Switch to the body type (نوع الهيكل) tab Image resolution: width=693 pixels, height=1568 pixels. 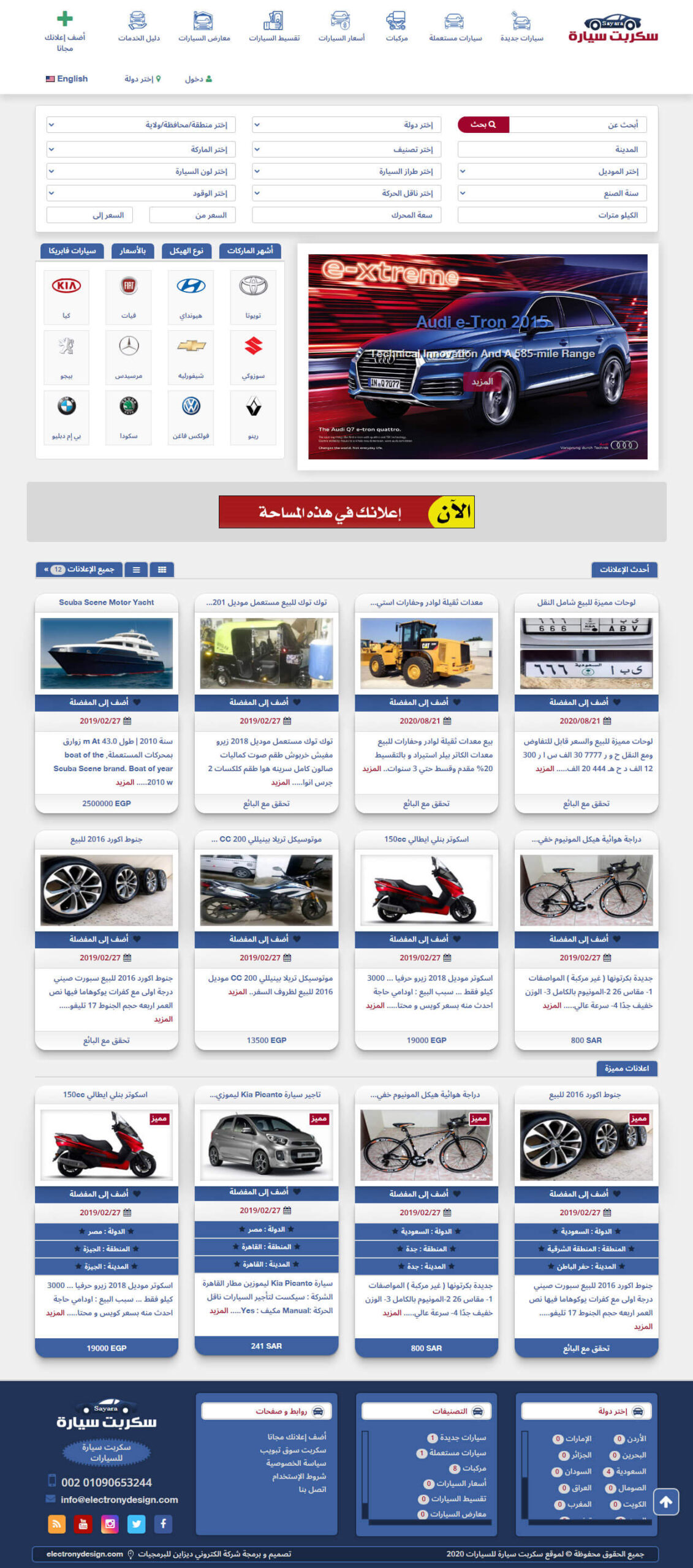click(x=187, y=251)
